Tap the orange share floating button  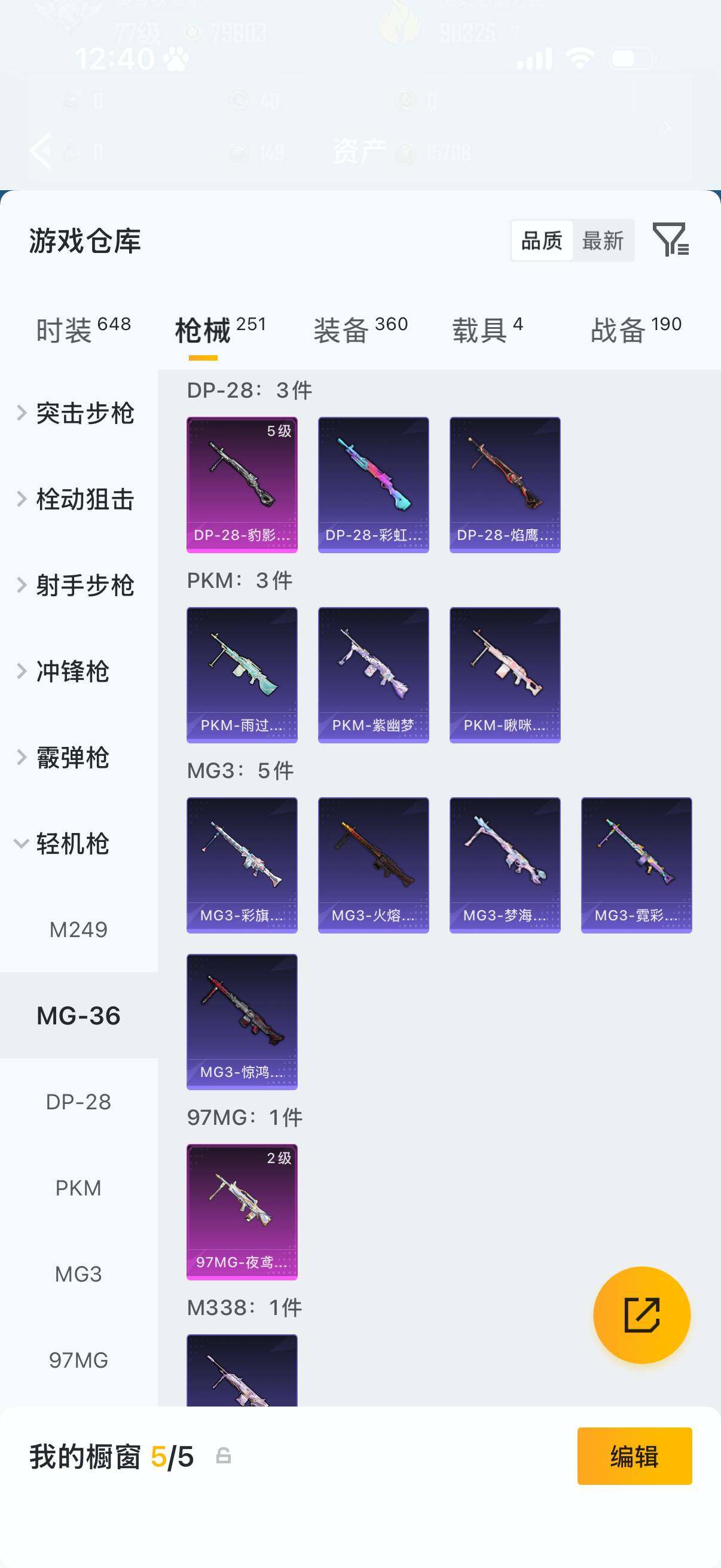[x=642, y=1315]
